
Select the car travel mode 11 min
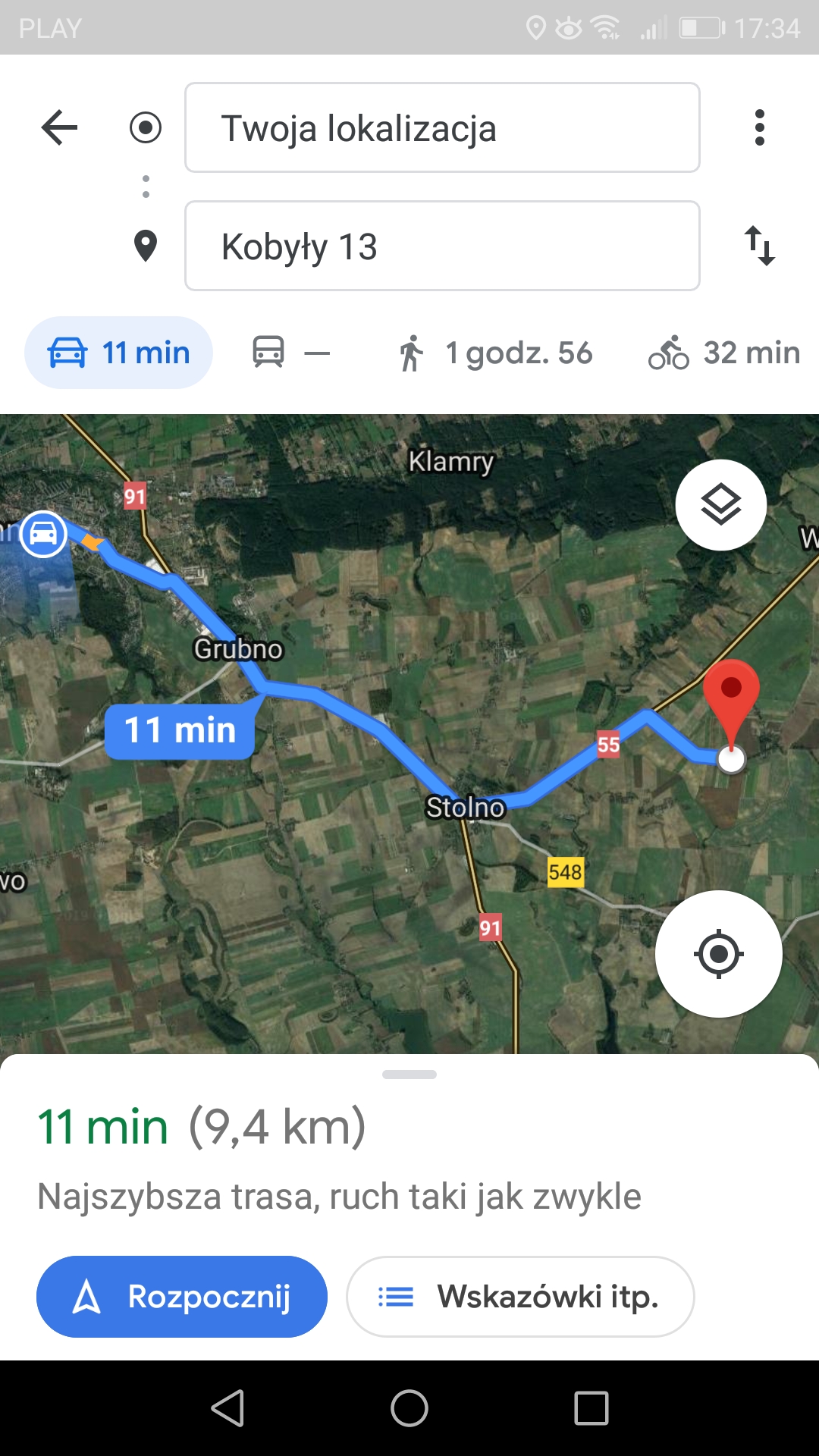(x=119, y=353)
